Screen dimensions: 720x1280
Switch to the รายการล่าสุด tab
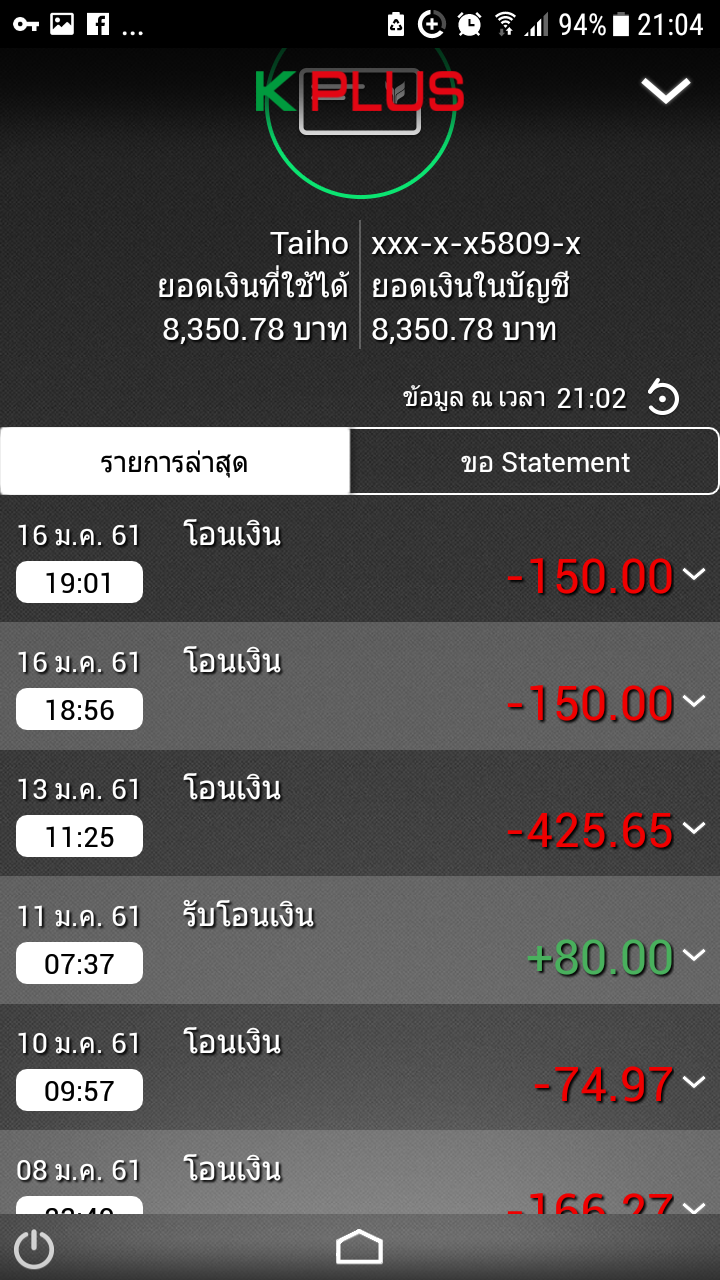pyautogui.click(x=175, y=462)
